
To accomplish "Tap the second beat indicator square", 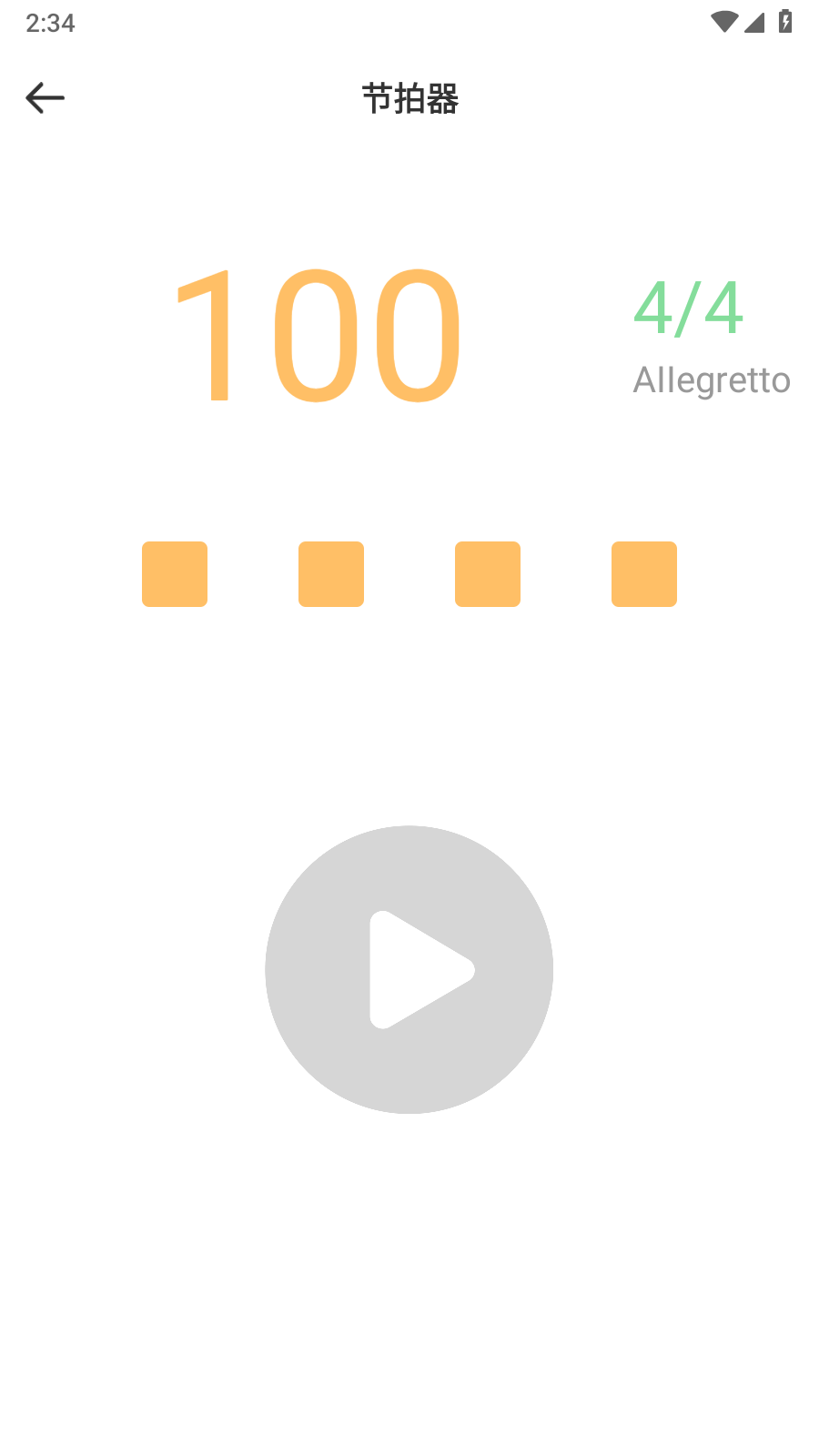I will pyautogui.click(x=330, y=574).
